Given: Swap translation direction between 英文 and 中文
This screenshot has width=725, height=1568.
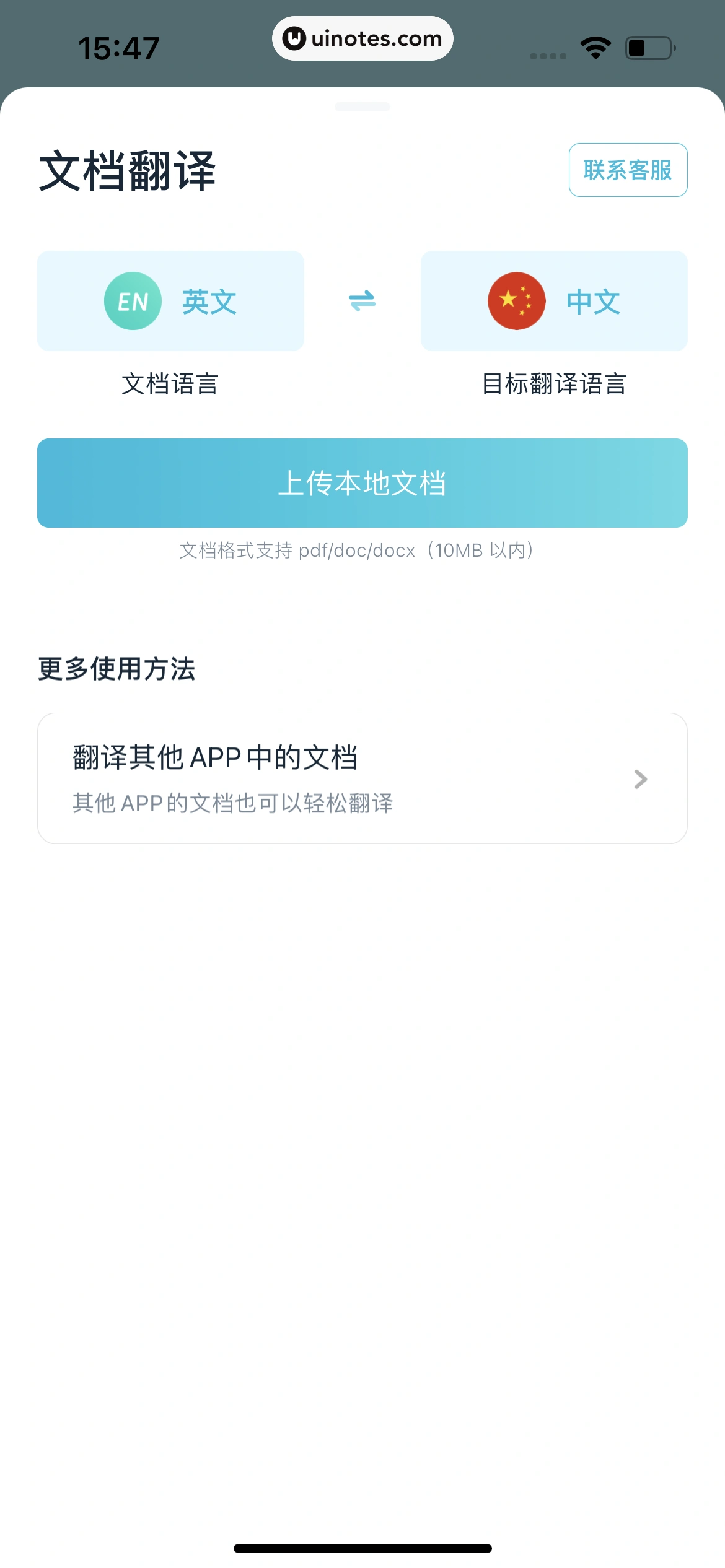Looking at the screenshot, I should (x=362, y=300).
